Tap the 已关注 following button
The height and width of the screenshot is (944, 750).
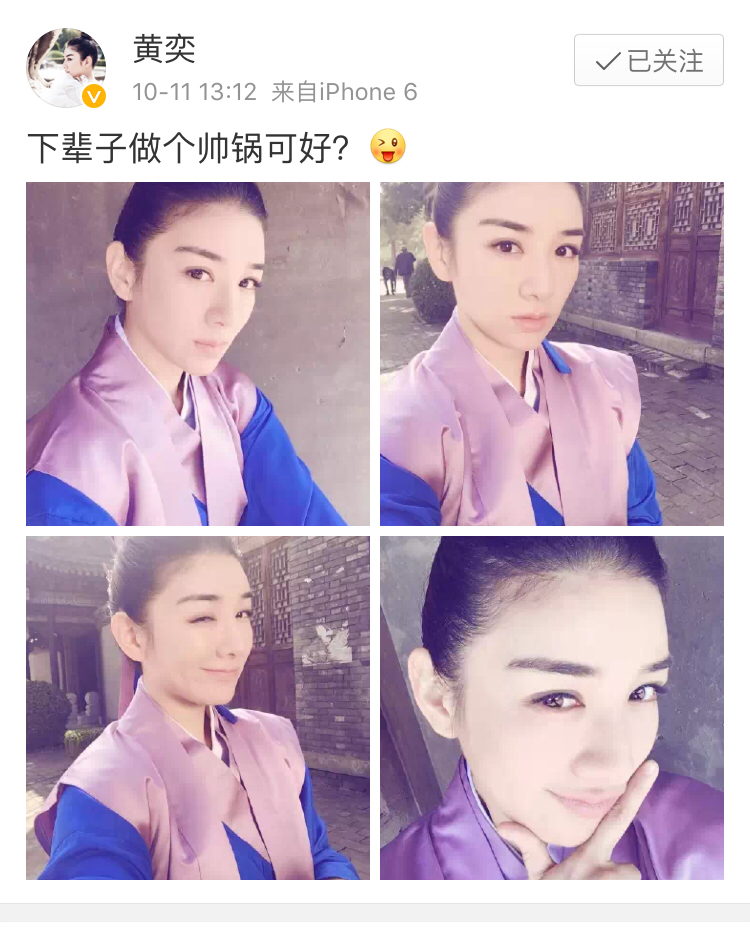(x=648, y=60)
